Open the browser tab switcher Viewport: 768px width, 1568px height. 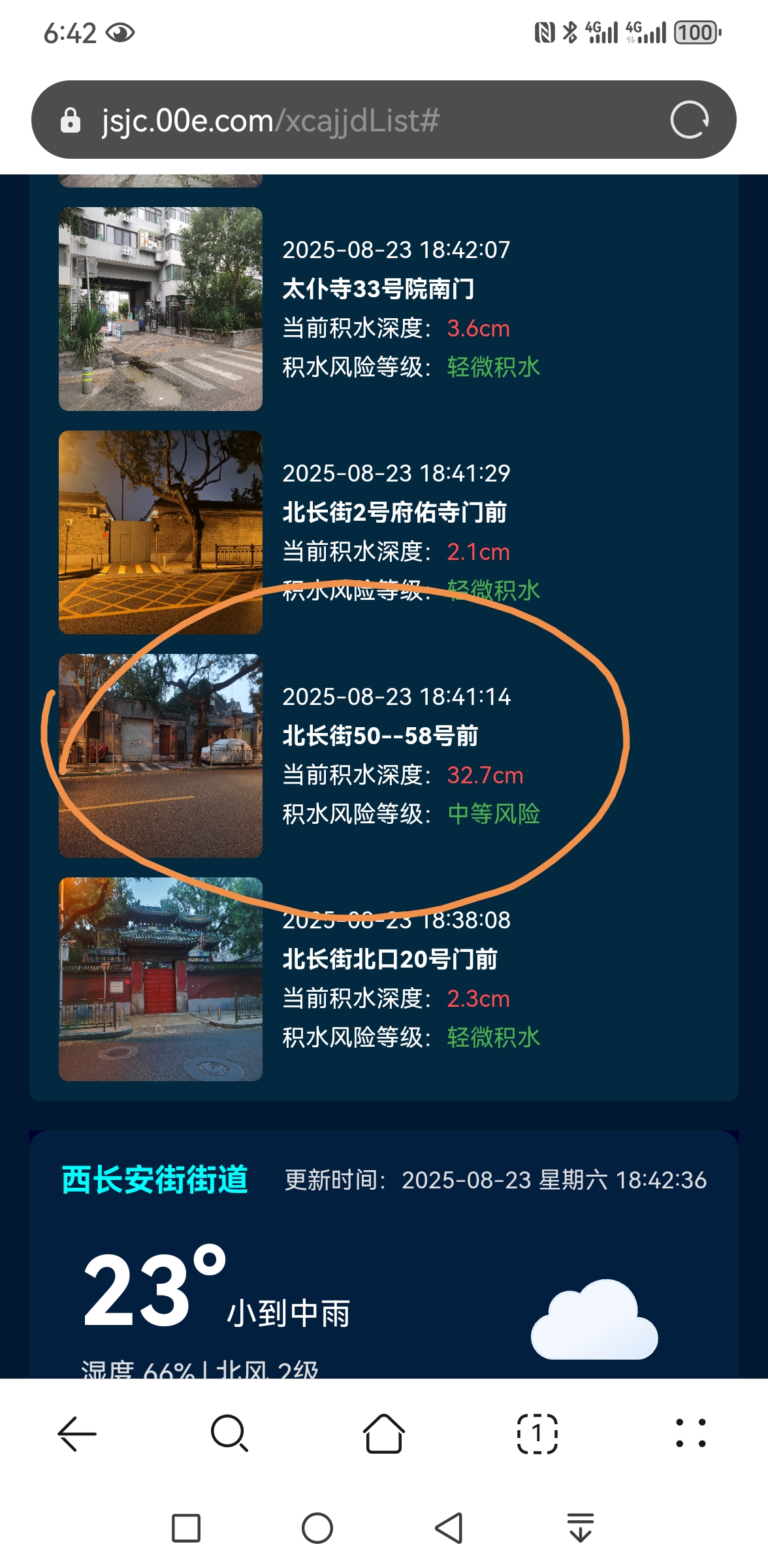(x=537, y=1434)
